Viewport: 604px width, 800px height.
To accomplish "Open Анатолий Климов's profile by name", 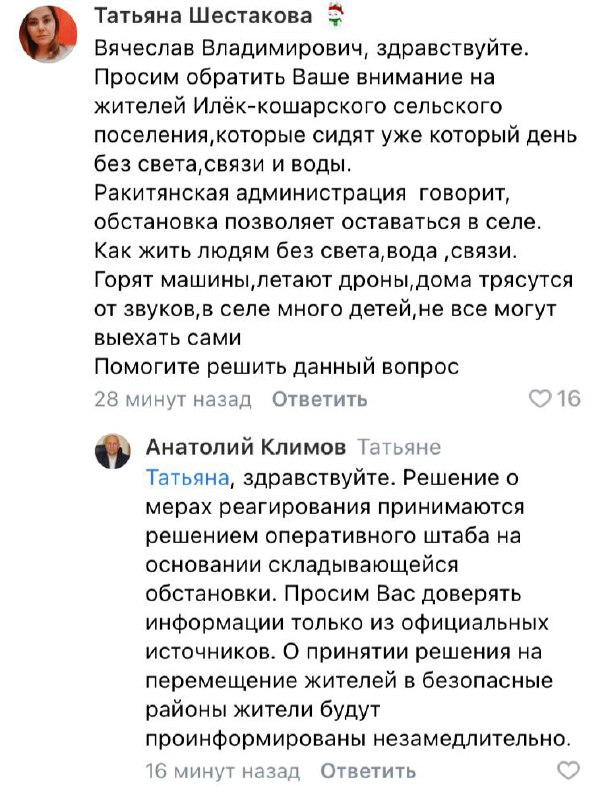I will pyautogui.click(x=245, y=447).
